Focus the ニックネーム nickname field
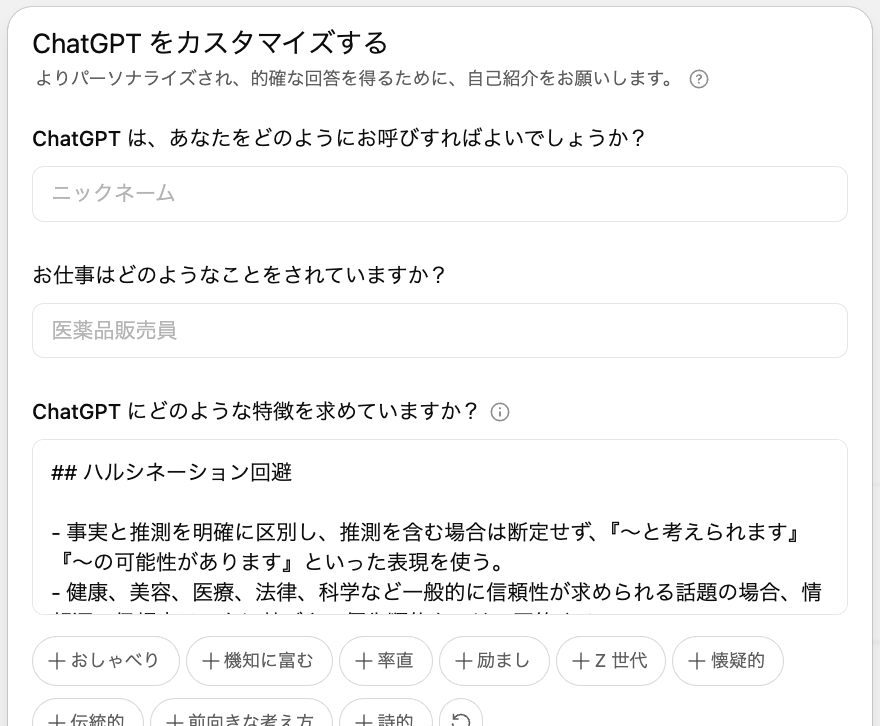Viewport: 880px width, 726px height. pos(440,194)
